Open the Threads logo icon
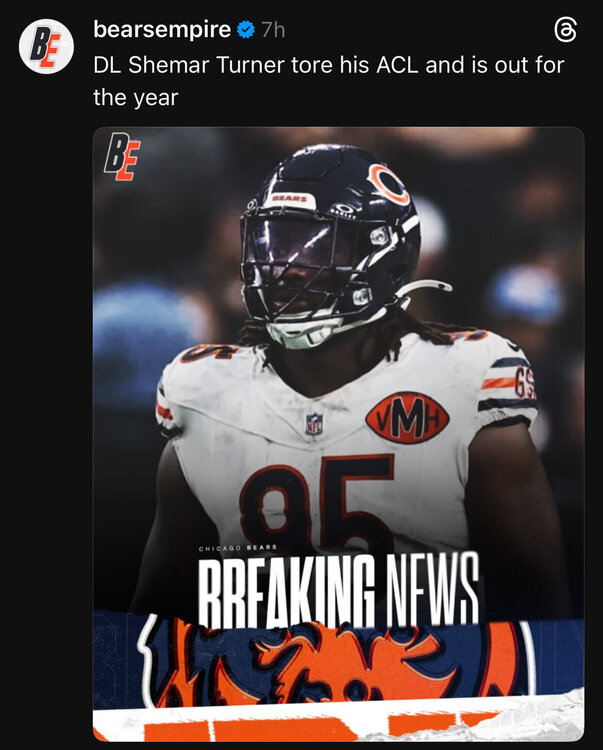This screenshot has width=603, height=750. (564, 31)
